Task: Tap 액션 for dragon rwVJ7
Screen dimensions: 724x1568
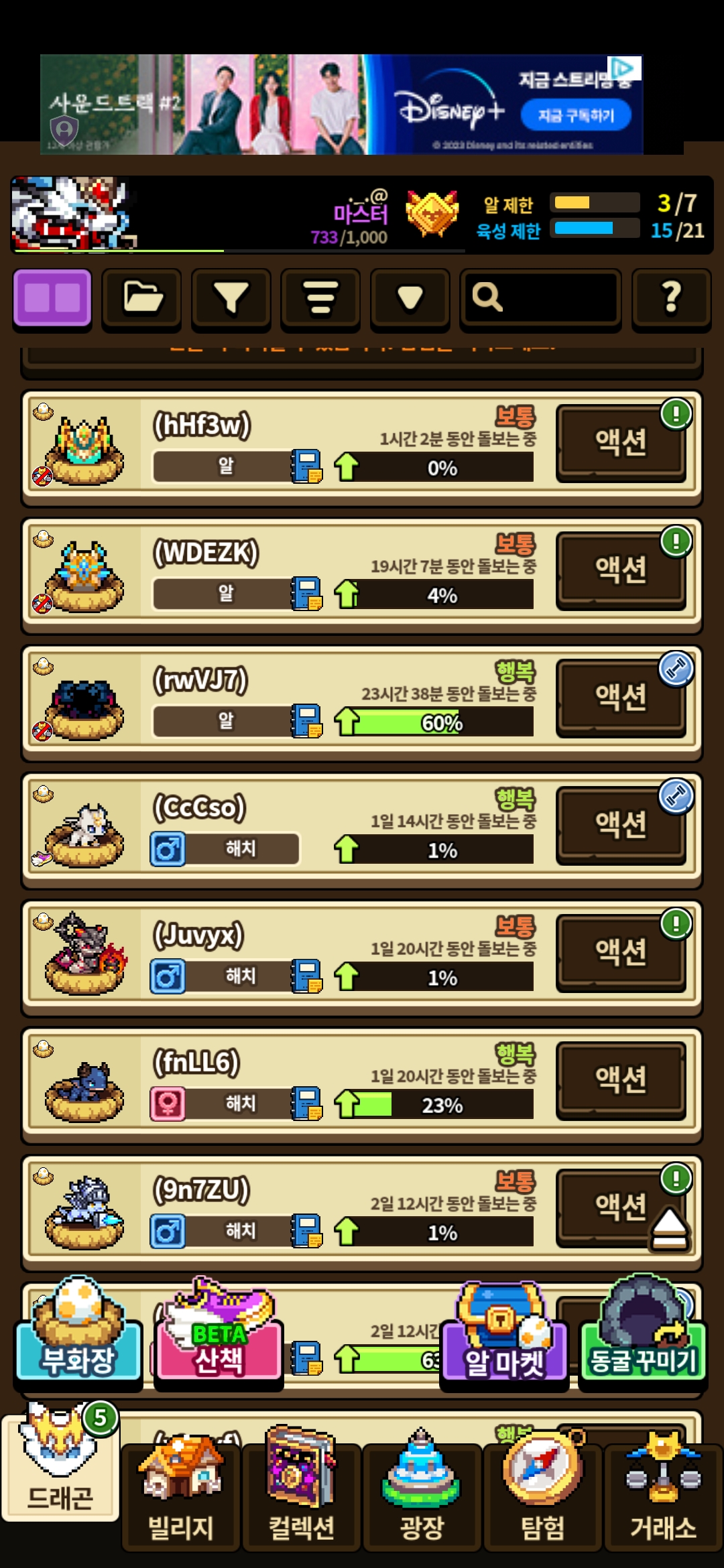Action: [x=621, y=698]
